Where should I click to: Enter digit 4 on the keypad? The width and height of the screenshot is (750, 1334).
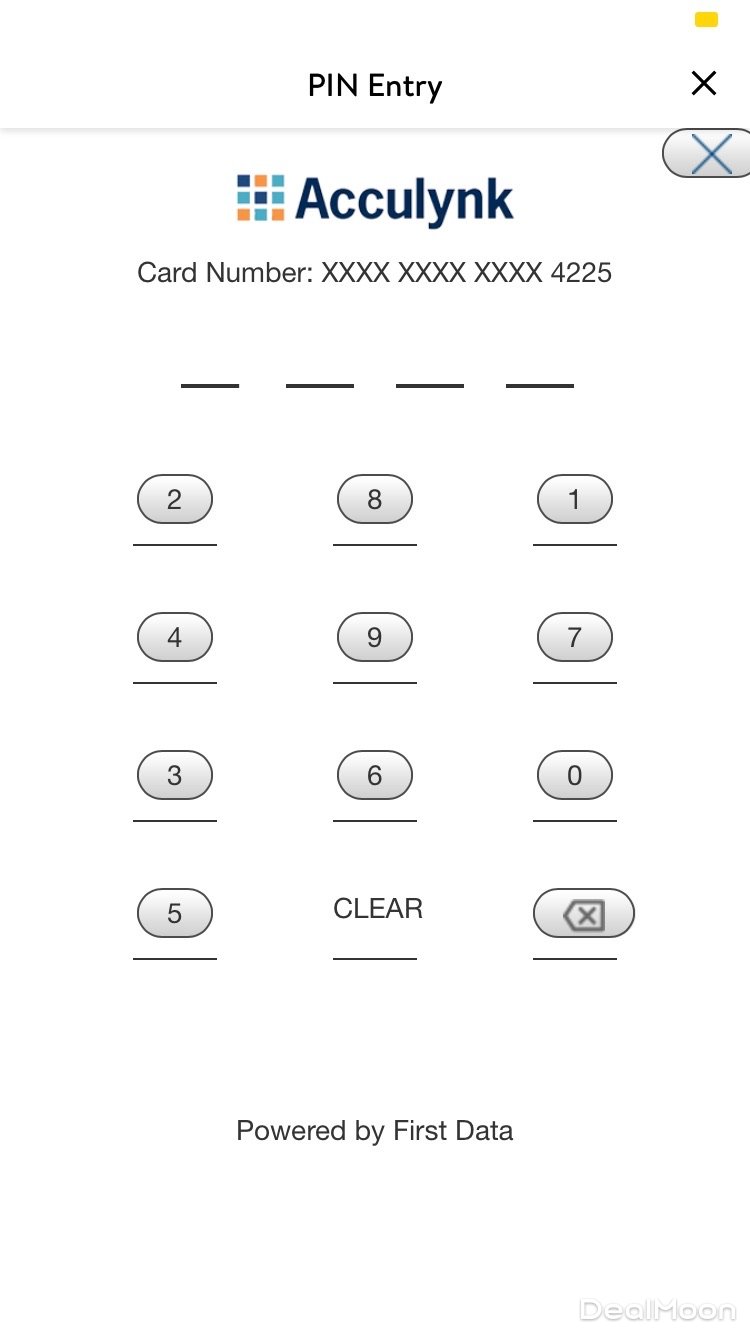(175, 637)
